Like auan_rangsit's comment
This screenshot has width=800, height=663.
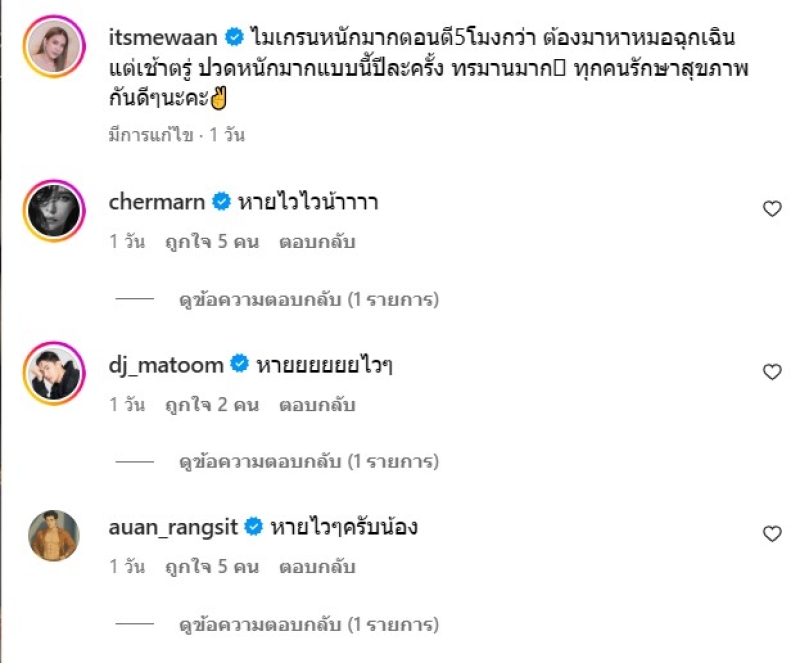771,534
